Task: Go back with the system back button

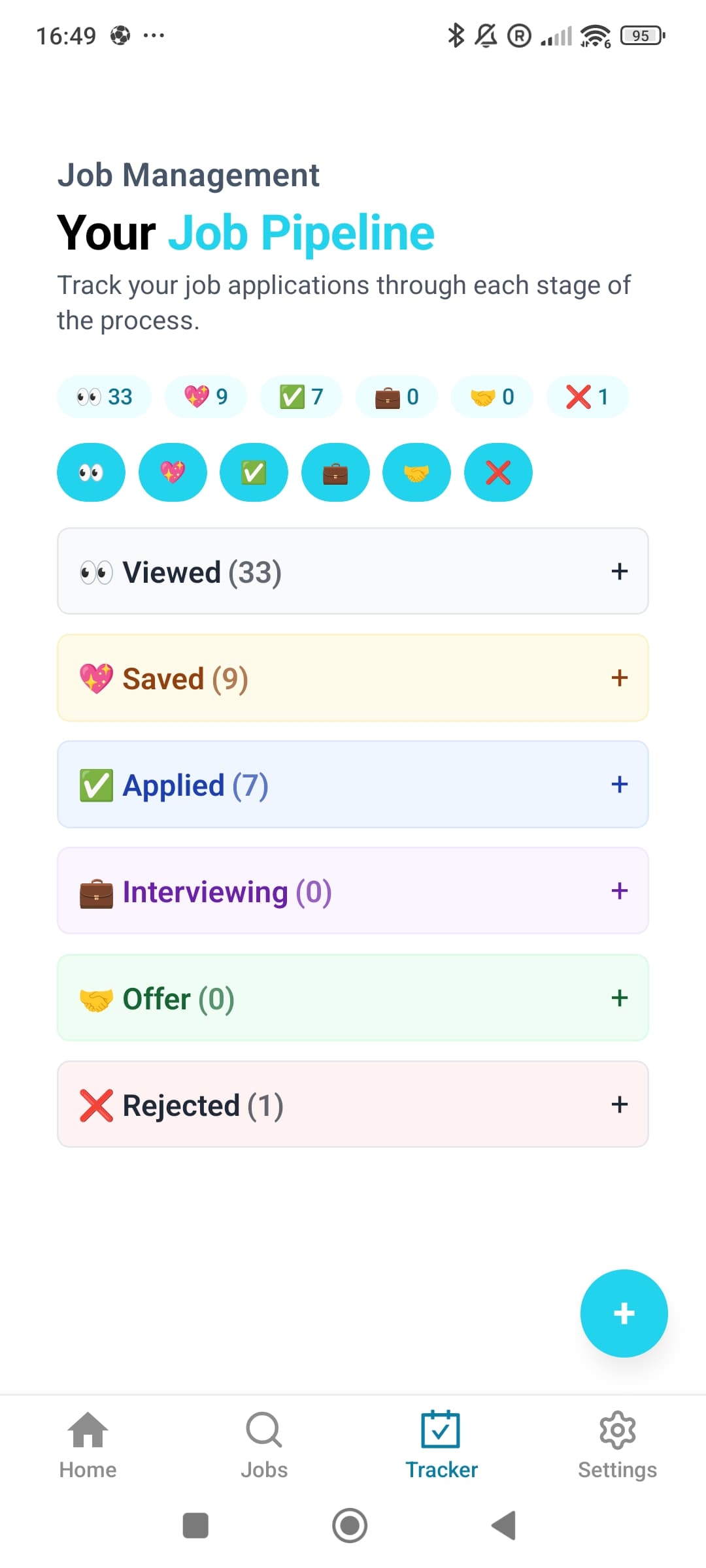Action: point(504,1526)
